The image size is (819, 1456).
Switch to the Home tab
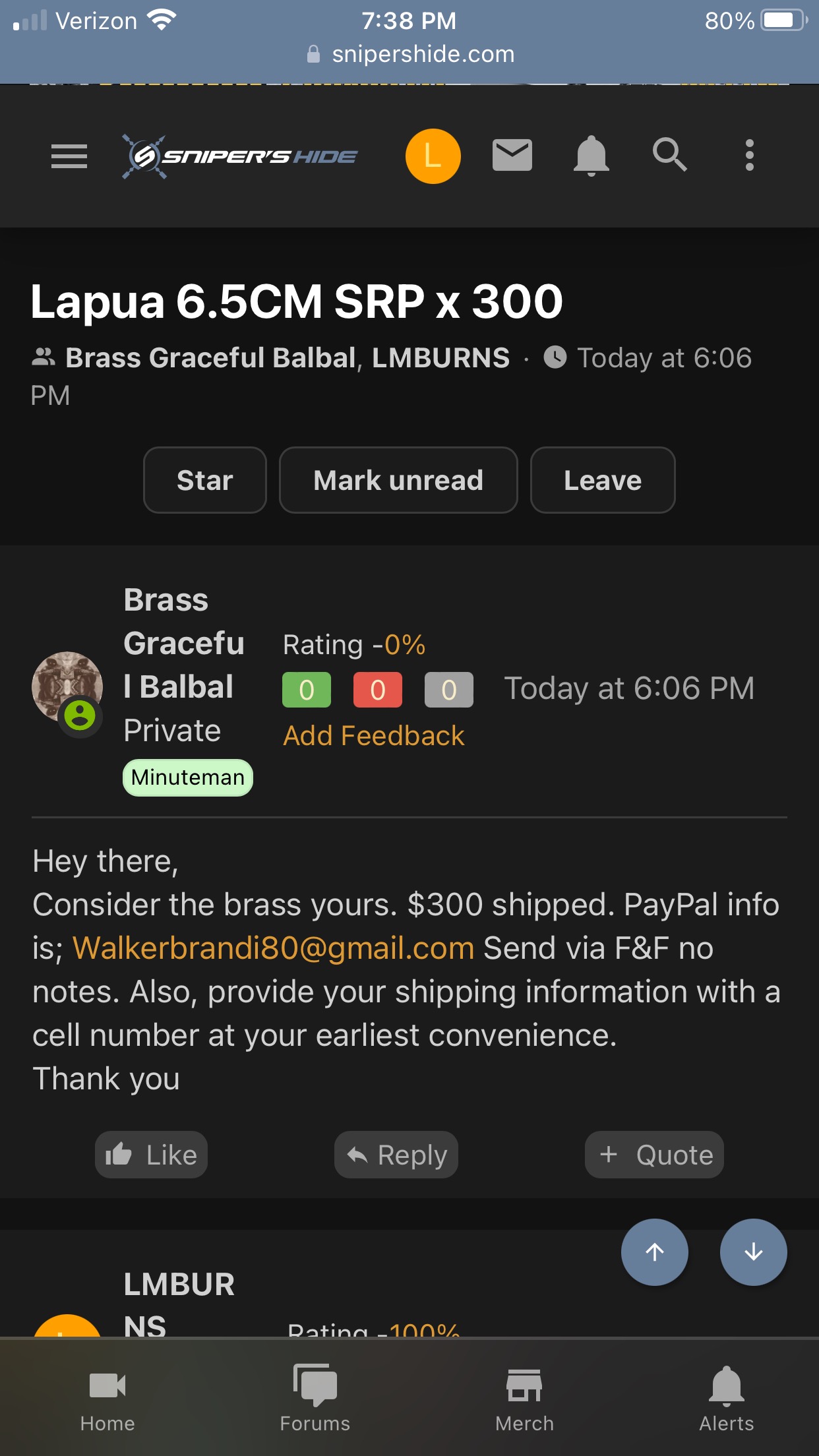coord(107,1397)
